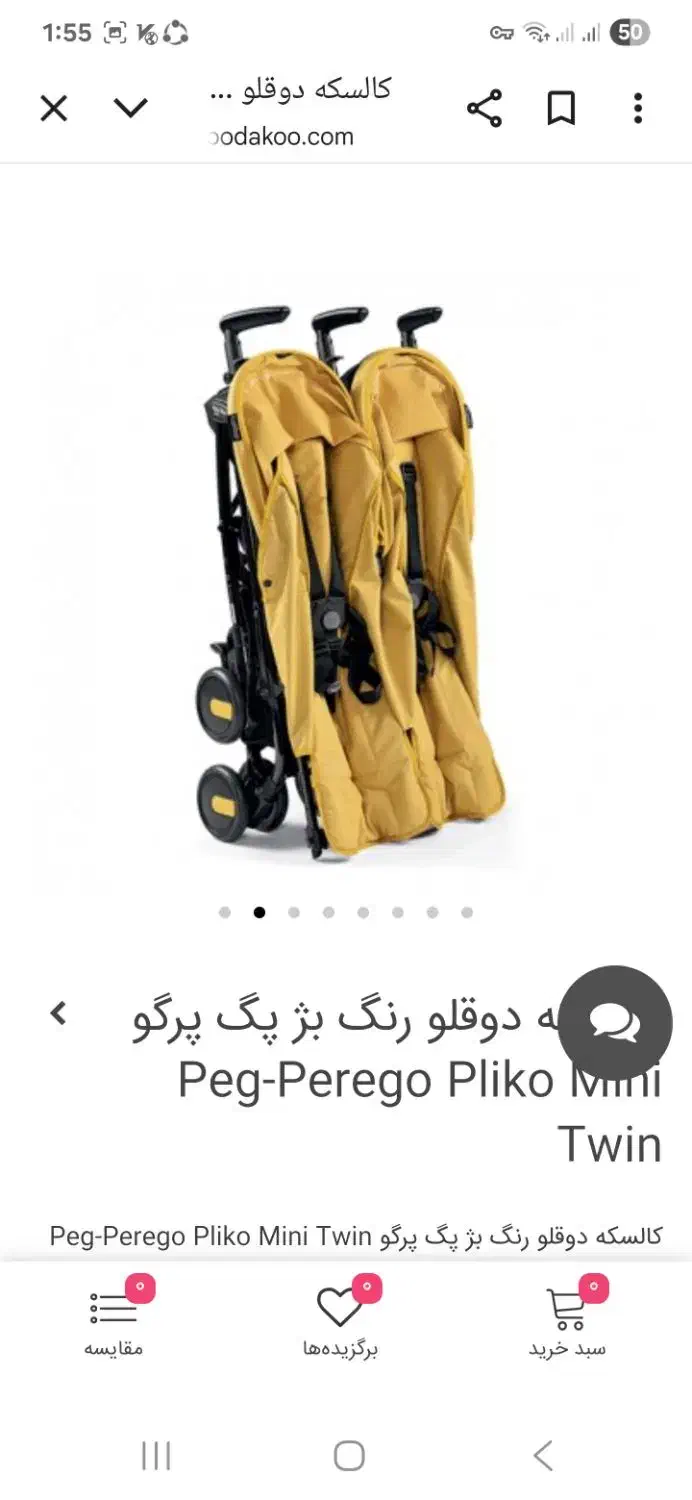Go to the phone home screen
The image size is (692, 1500).
pyautogui.click(x=348, y=1455)
